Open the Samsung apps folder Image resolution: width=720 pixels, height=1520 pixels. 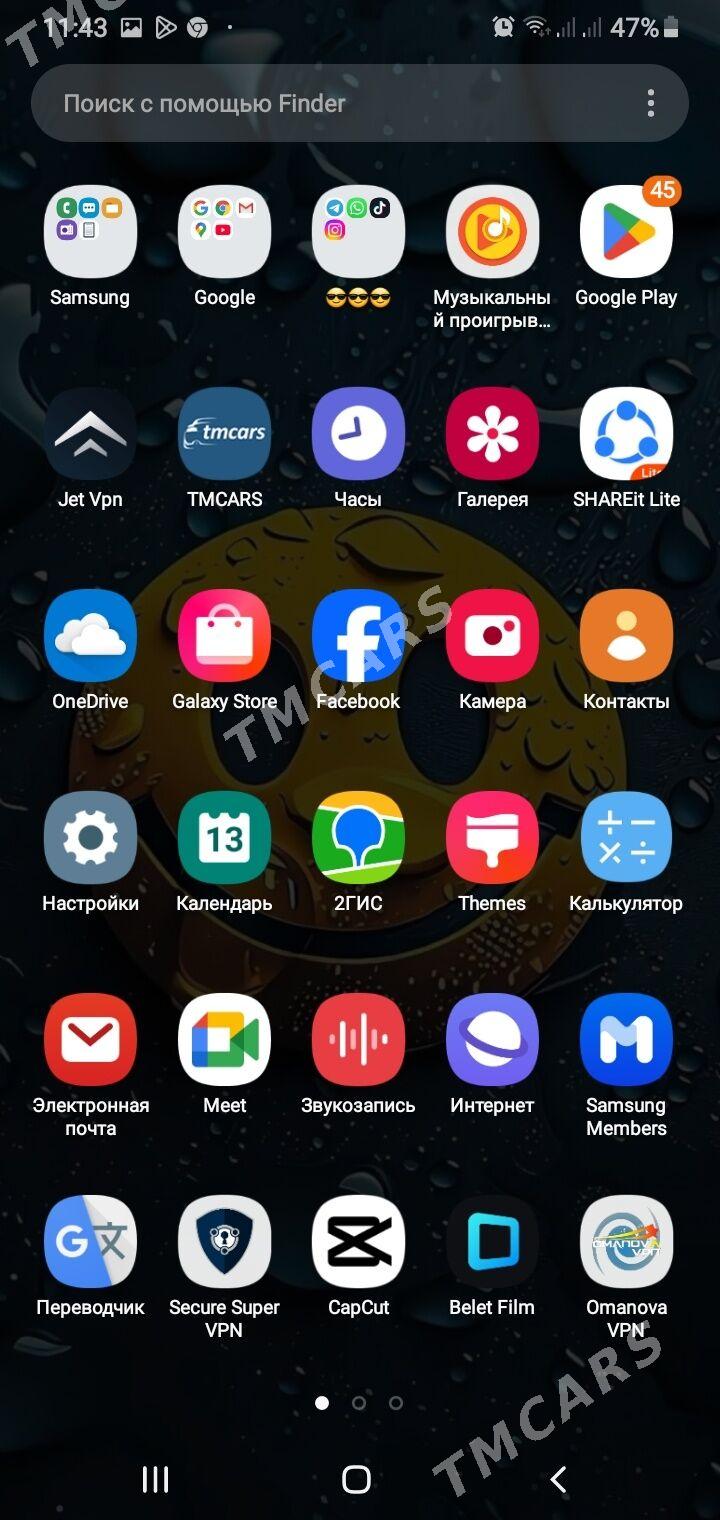coord(90,232)
